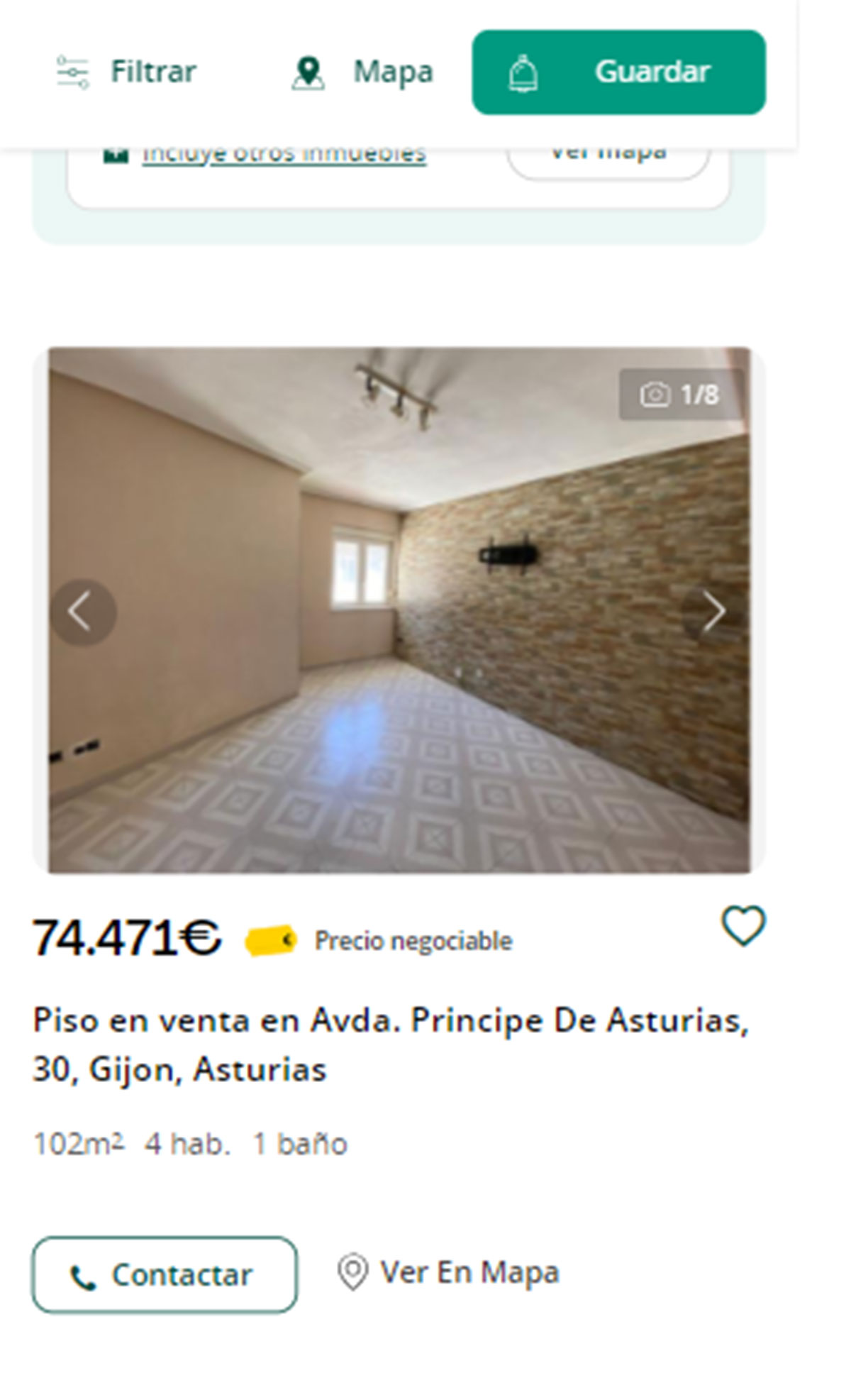Show previous photo of the flat
The height and width of the screenshot is (1400, 851).
tap(82, 612)
